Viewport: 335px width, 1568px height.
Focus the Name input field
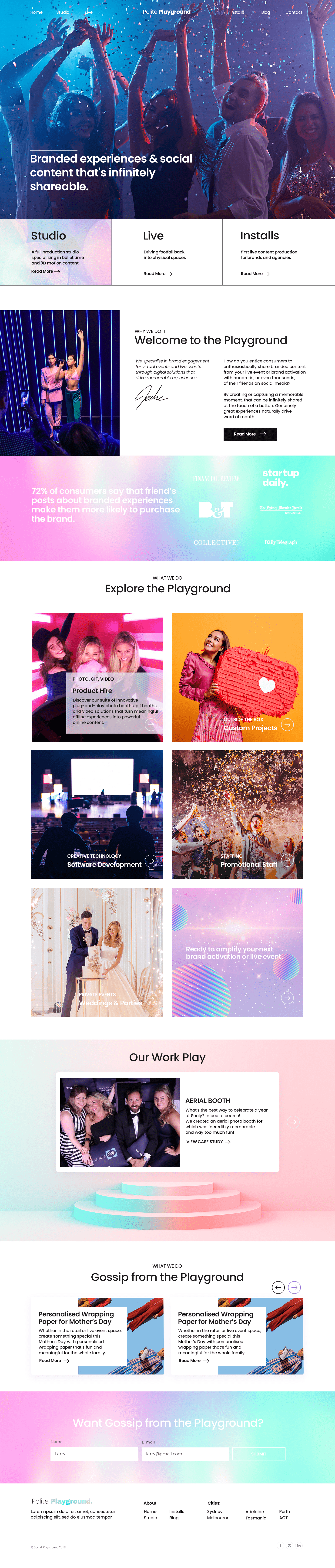pos(94,1453)
